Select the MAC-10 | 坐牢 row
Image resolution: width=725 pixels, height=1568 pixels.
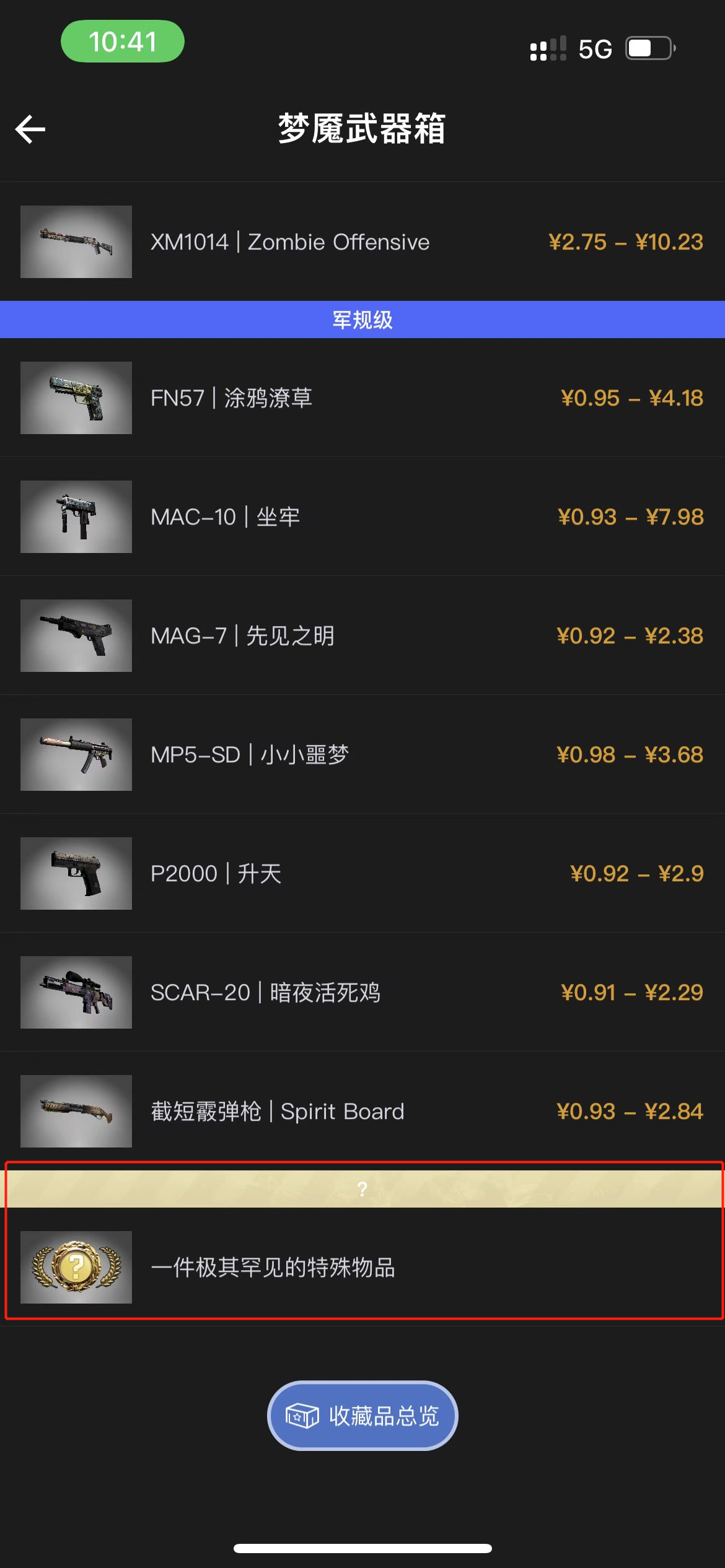coord(362,516)
